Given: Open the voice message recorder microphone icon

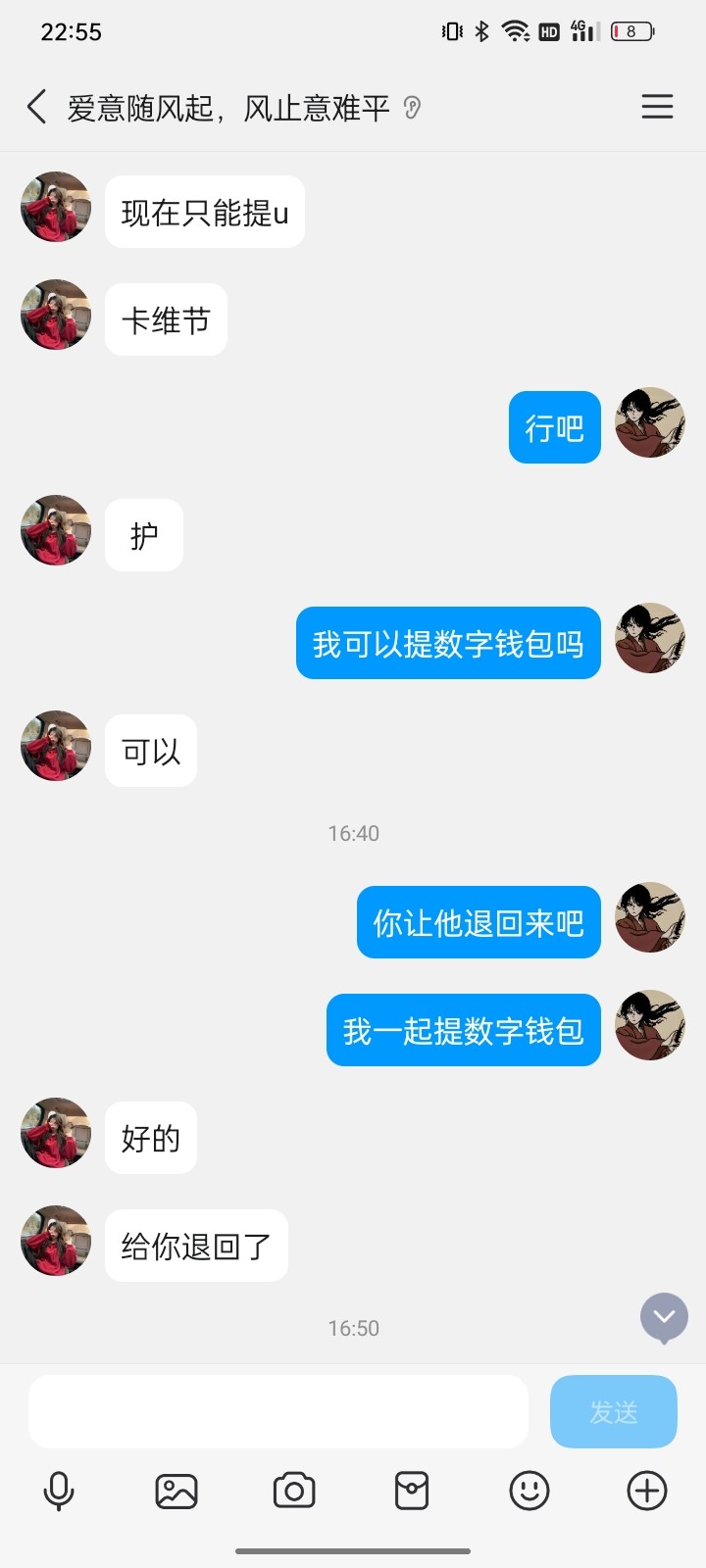Looking at the screenshot, I should 61,1491.
